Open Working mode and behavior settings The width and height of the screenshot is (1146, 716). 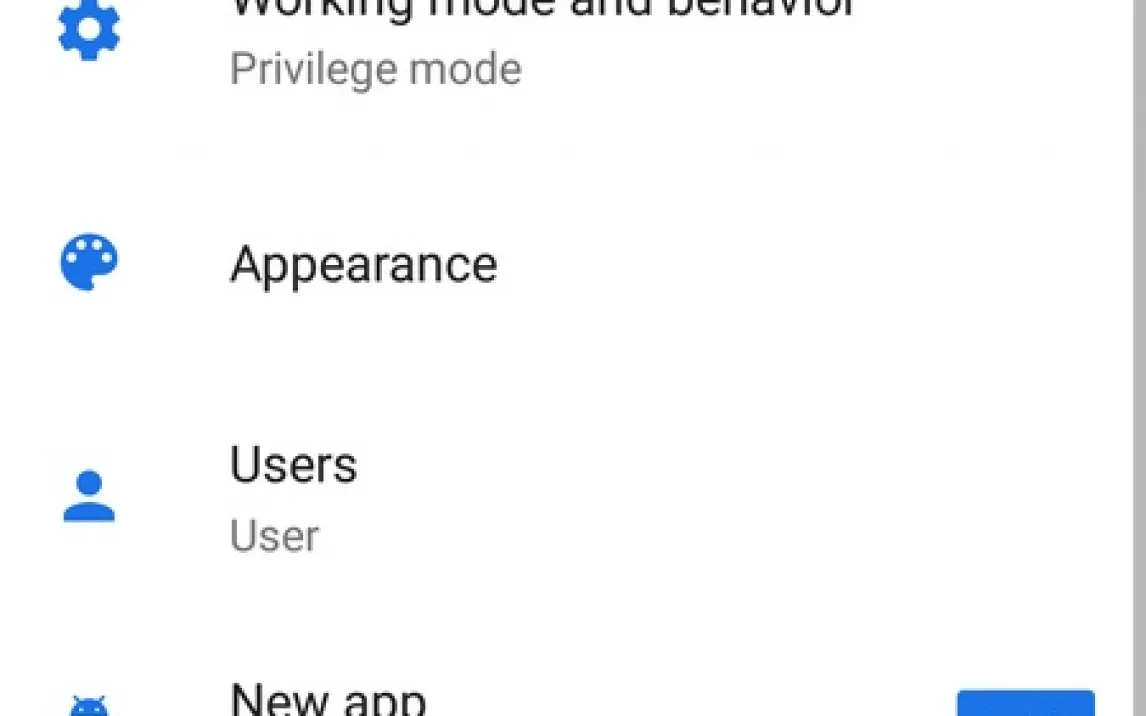tap(540, 40)
